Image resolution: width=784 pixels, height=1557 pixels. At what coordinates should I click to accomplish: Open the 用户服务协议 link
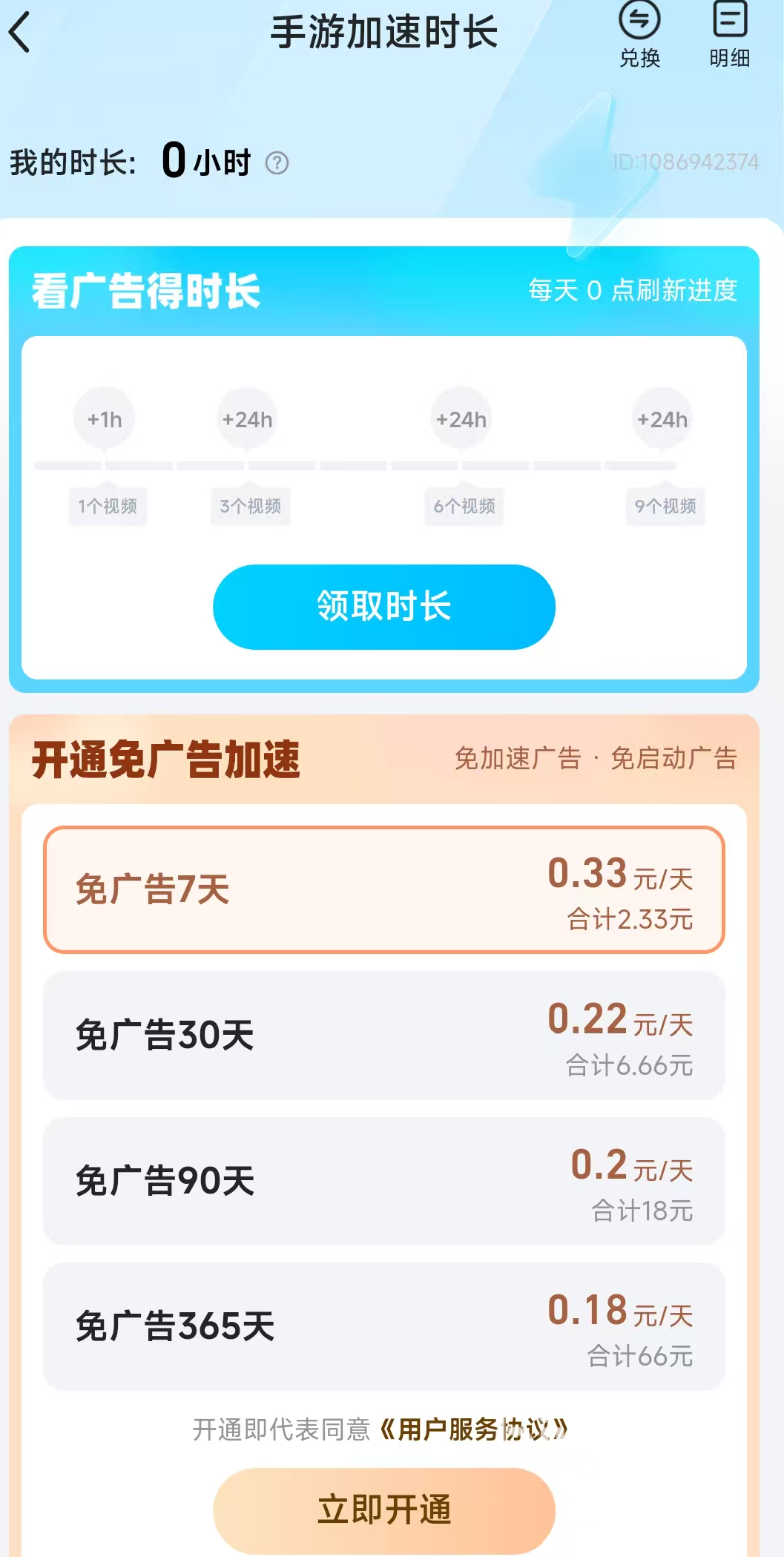(x=474, y=1429)
